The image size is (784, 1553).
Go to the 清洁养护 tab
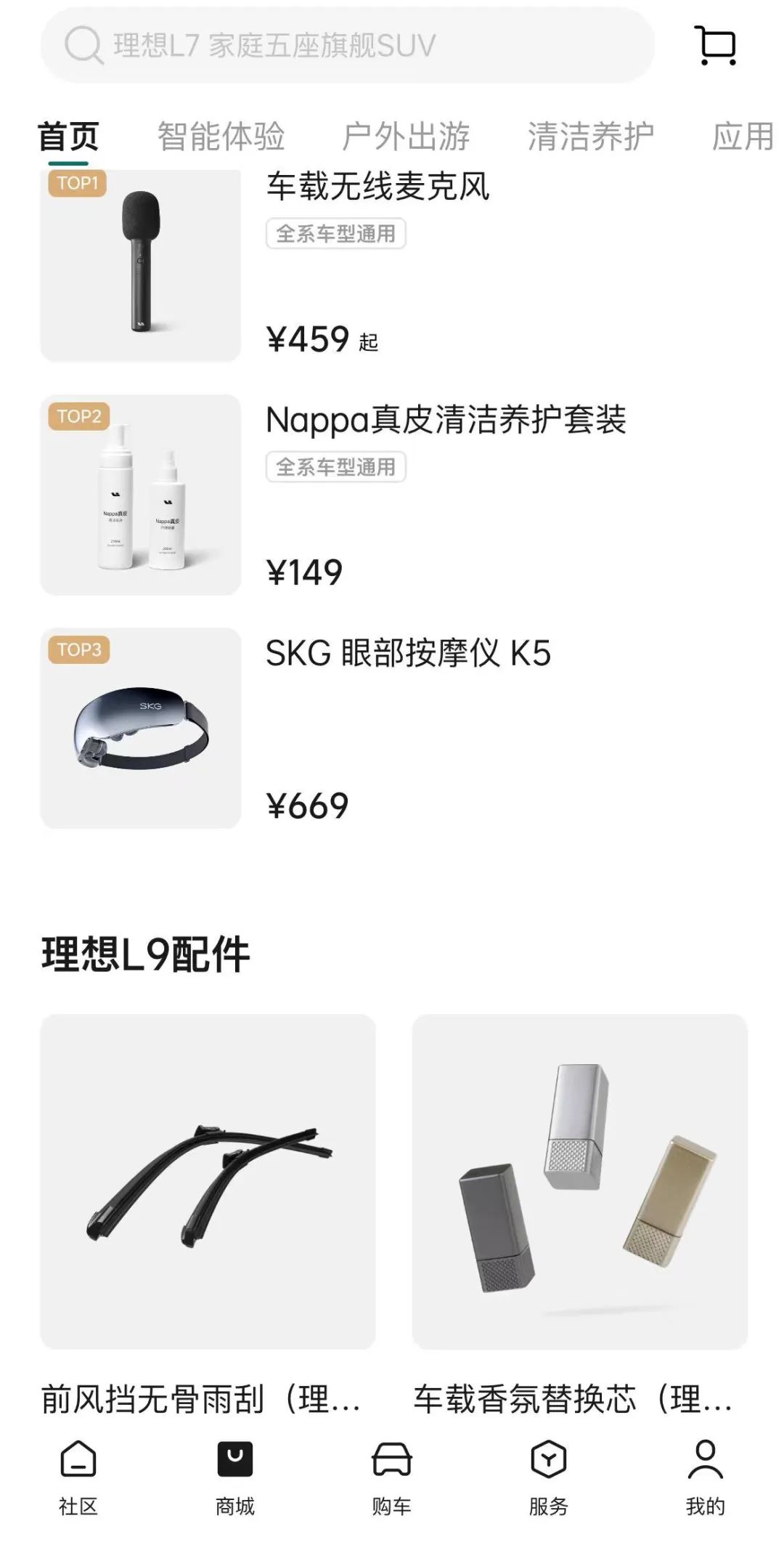click(x=591, y=137)
